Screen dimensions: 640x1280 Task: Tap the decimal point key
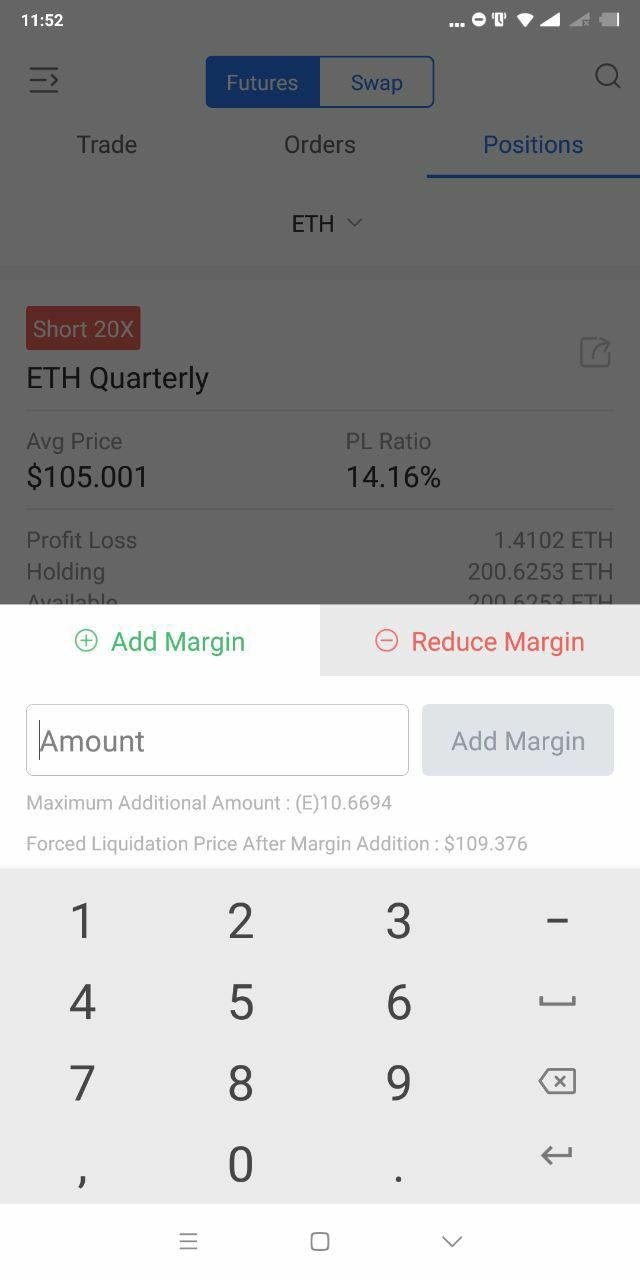[398, 1165]
